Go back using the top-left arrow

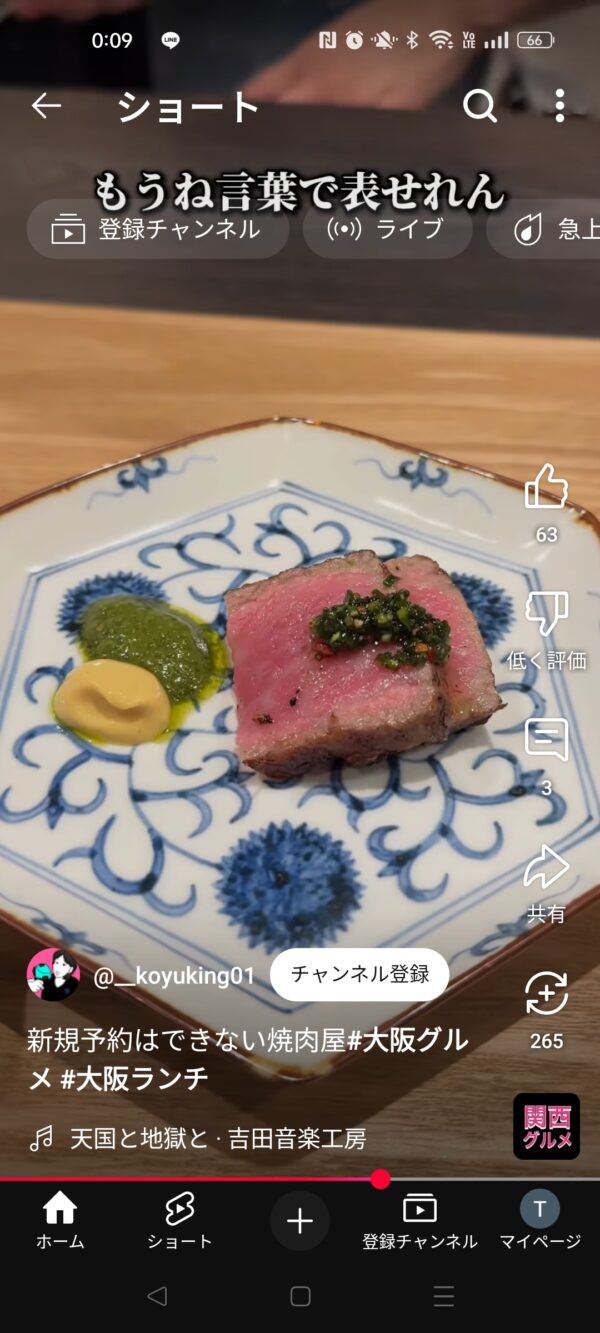(x=46, y=106)
